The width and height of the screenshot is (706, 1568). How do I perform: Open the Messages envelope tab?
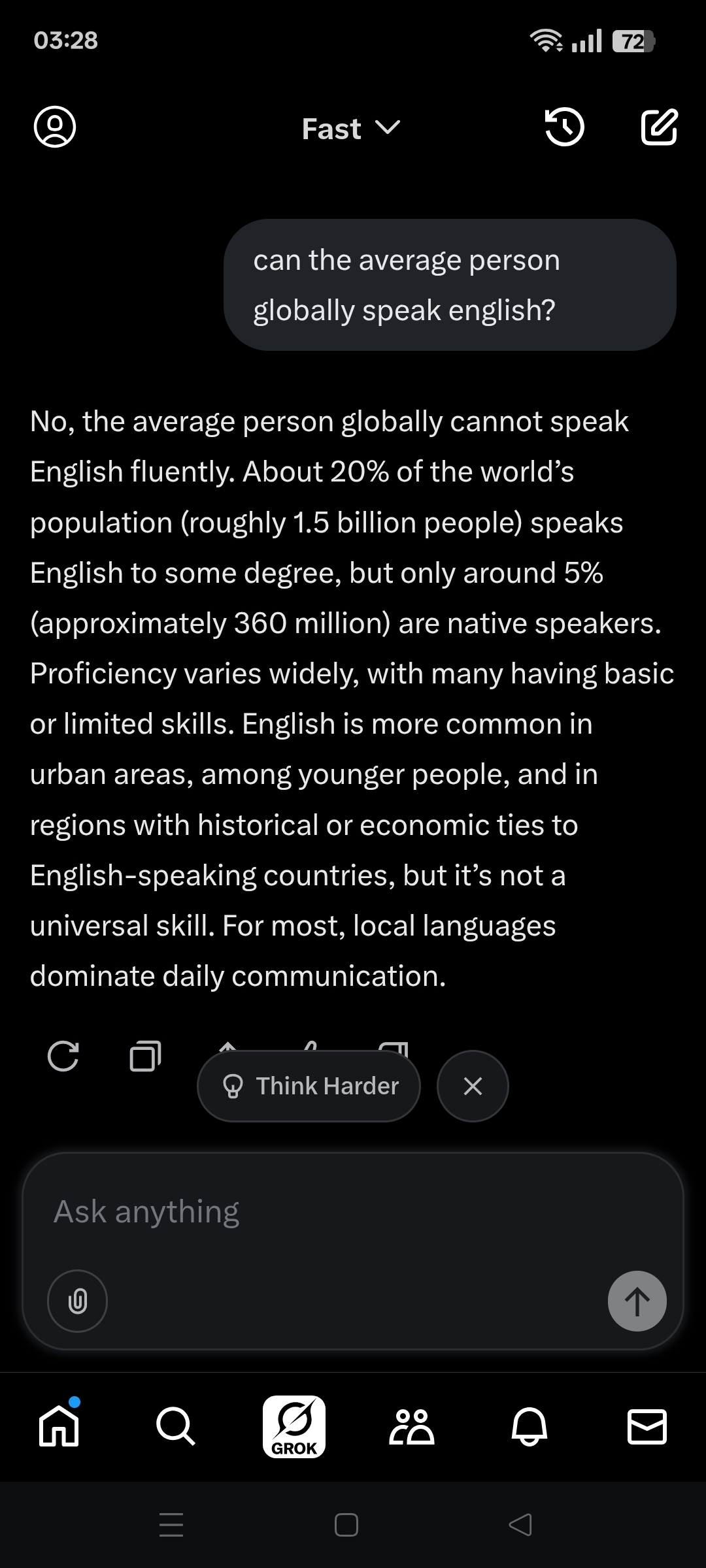tap(647, 1426)
